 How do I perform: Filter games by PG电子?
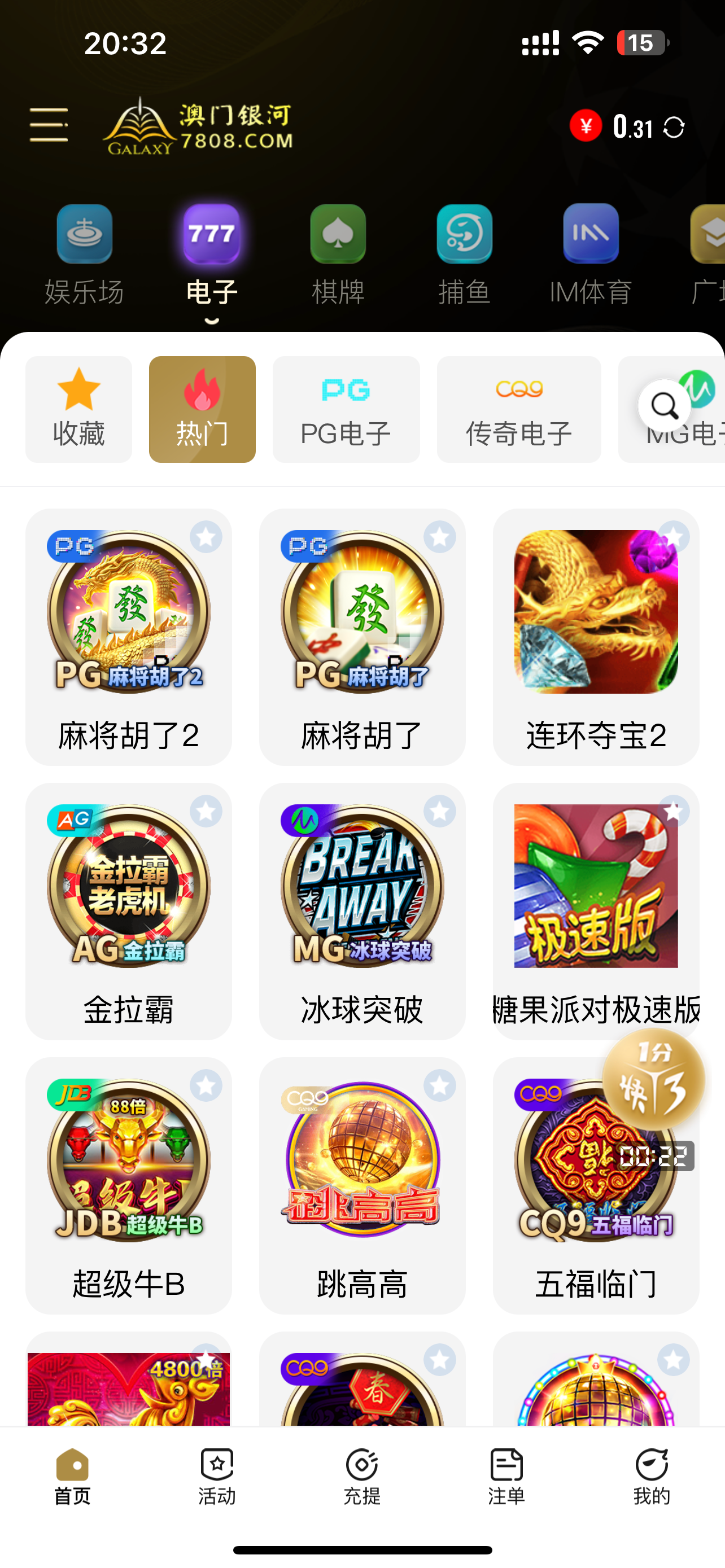346,409
